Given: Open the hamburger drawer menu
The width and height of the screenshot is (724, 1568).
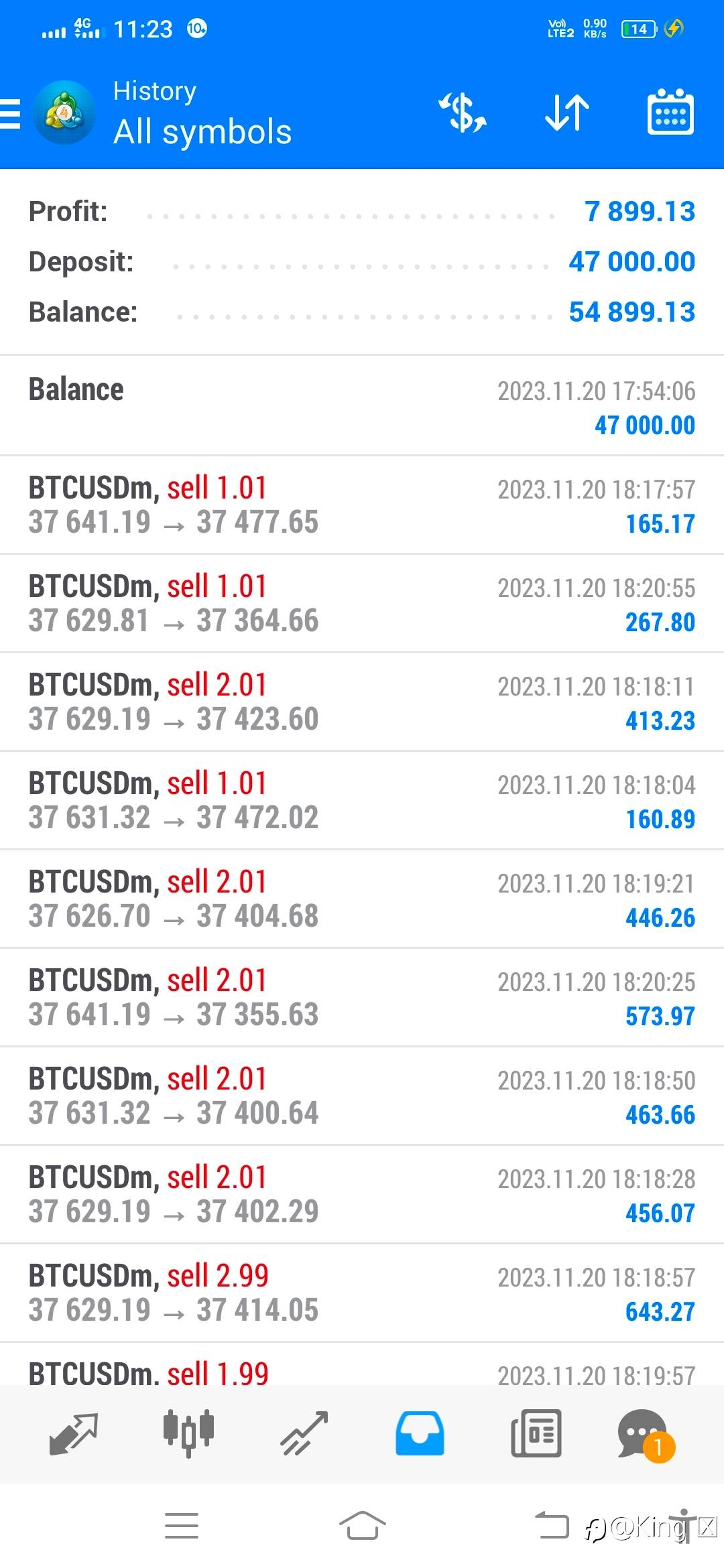Looking at the screenshot, I should coord(11,113).
